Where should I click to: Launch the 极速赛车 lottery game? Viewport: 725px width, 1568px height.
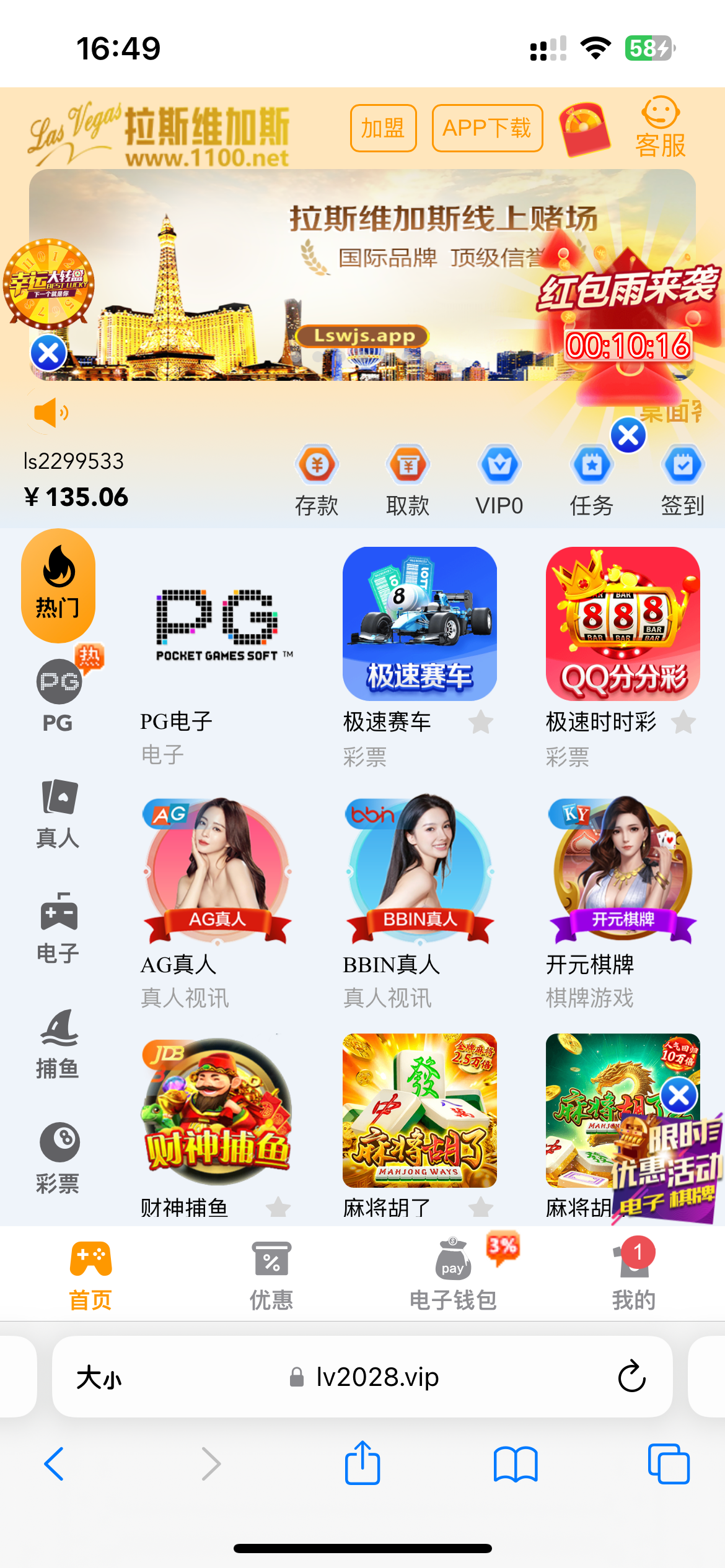pos(420,624)
